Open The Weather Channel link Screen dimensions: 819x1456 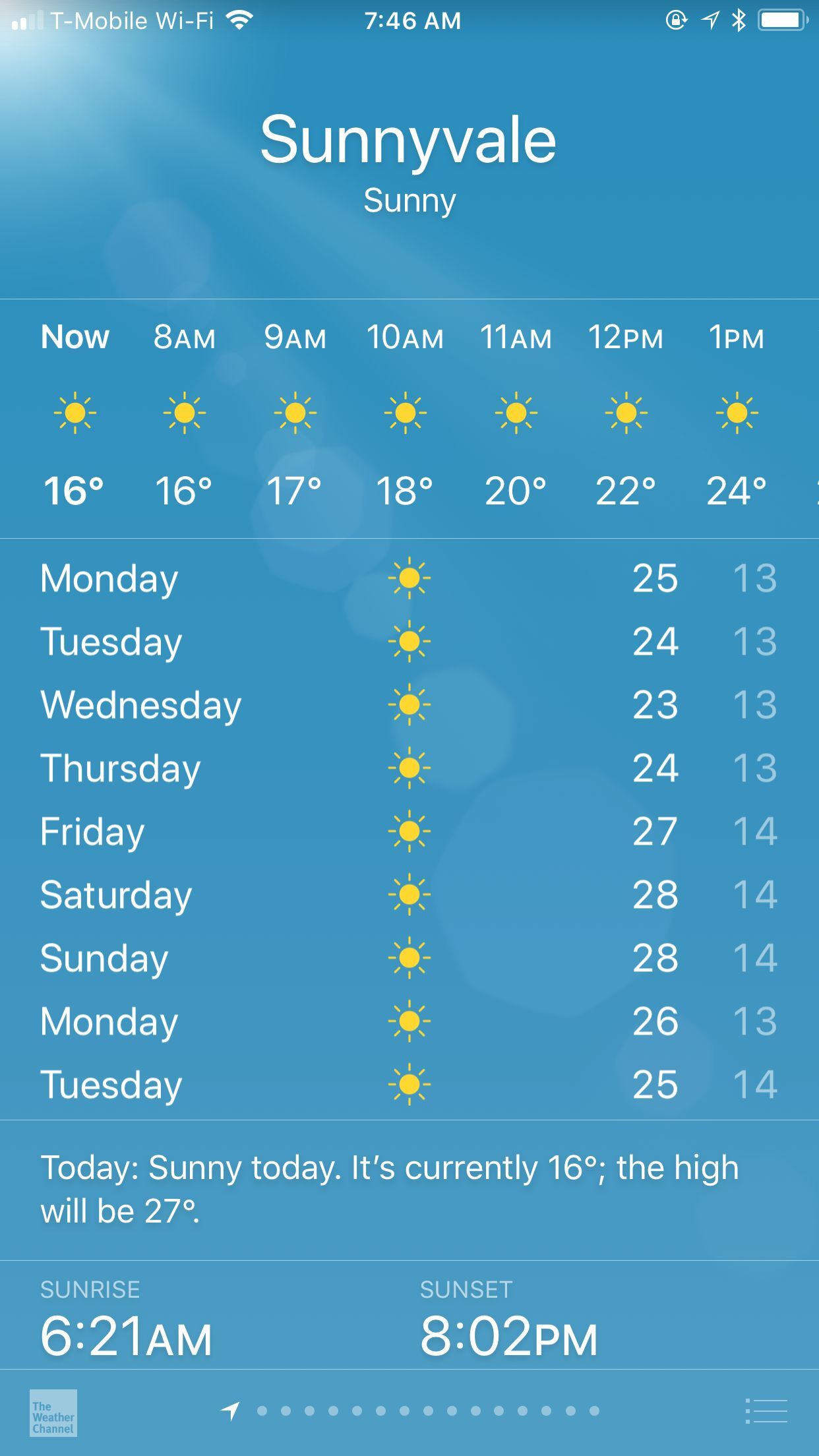click(53, 1412)
